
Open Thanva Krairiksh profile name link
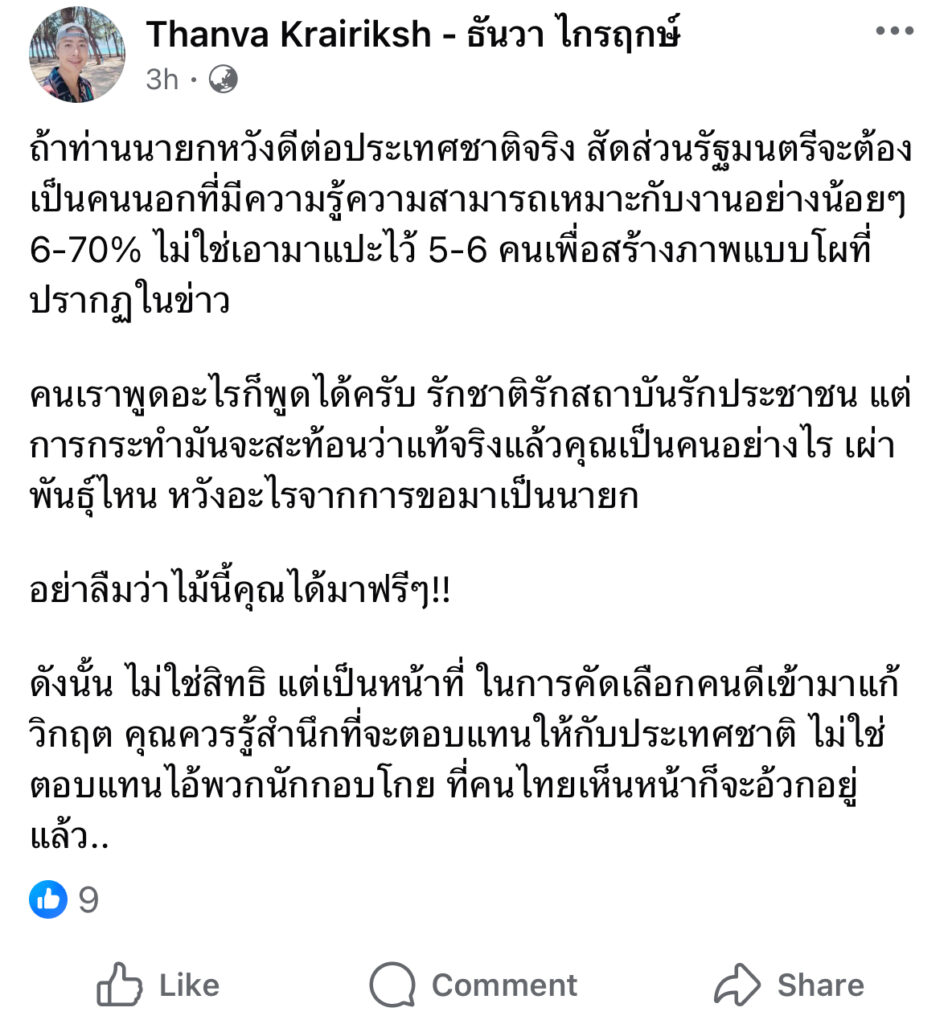(x=413, y=35)
